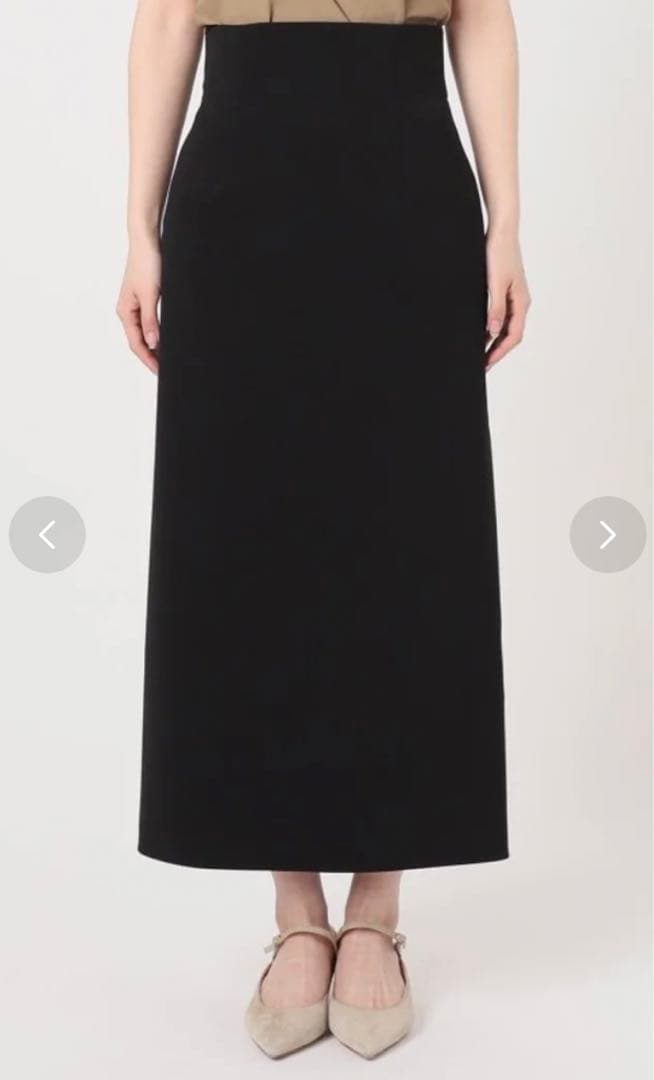
Task: Go to the previous product photo
Action: point(47,535)
